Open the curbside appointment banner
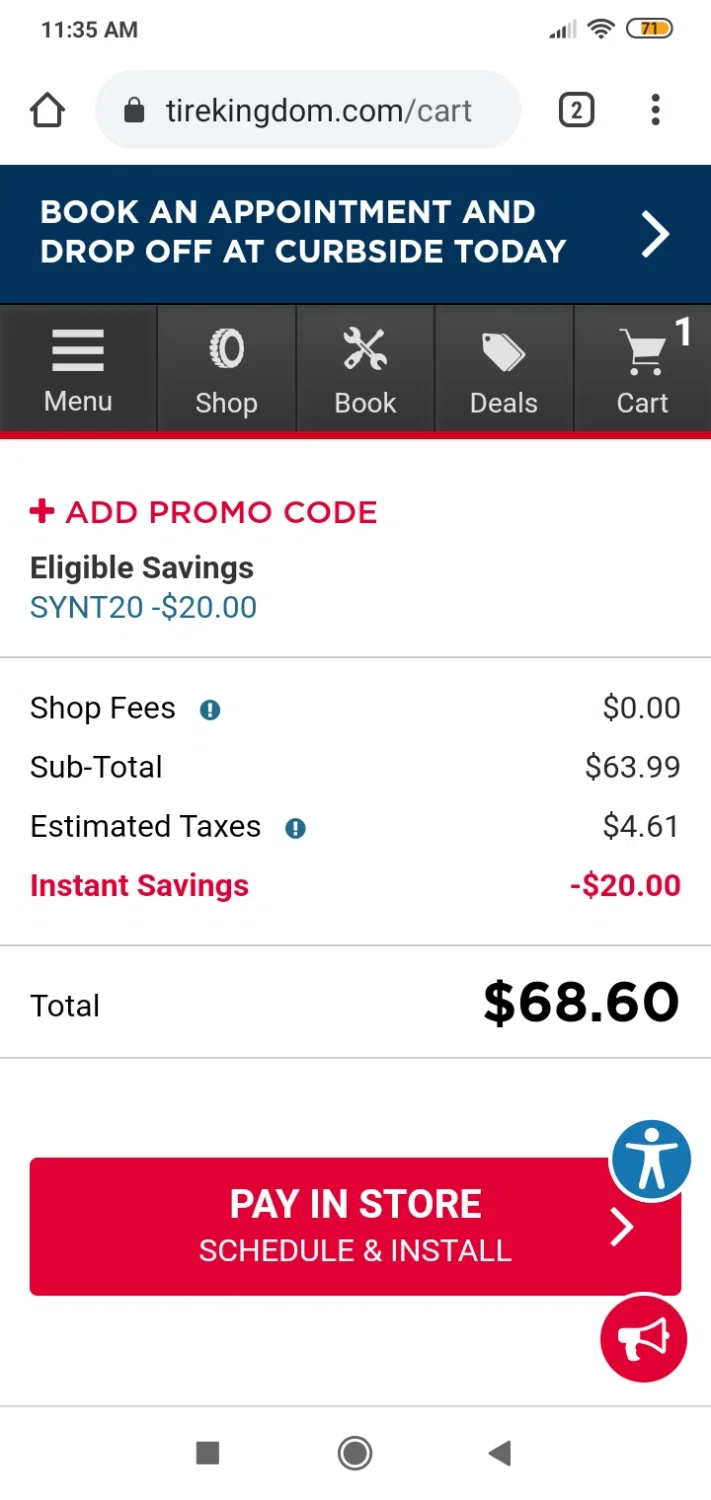Screen dimensions: 711x1500 pyautogui.click(x=355, y=234)
